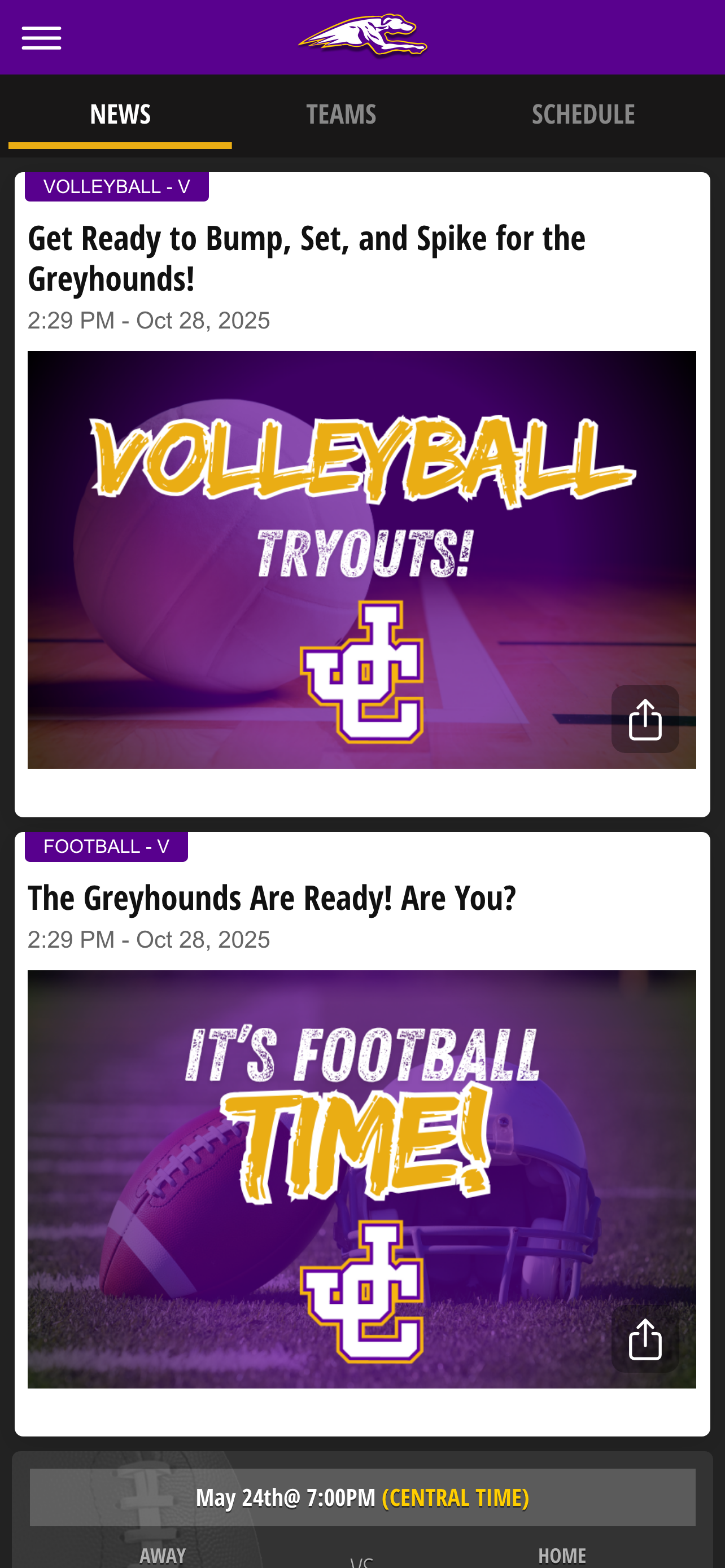Share the volleyball tryouts article

[x=645, y=719]
